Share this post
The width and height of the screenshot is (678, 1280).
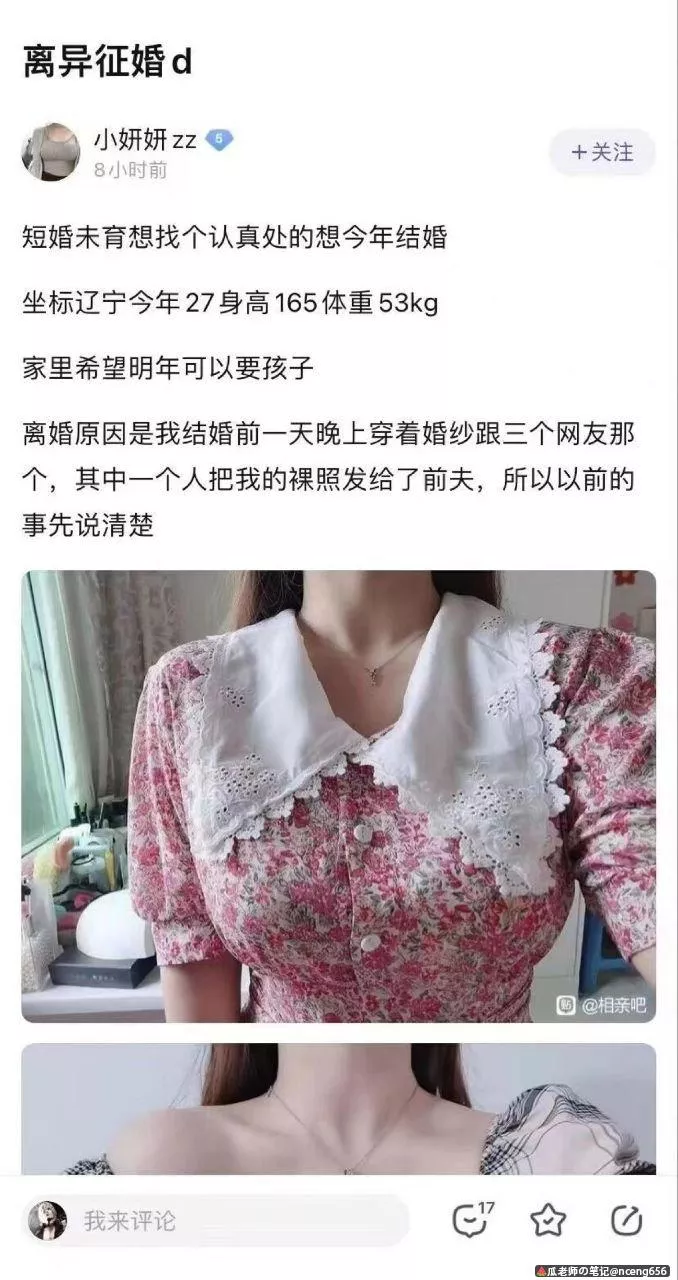tap(626, 1220)
